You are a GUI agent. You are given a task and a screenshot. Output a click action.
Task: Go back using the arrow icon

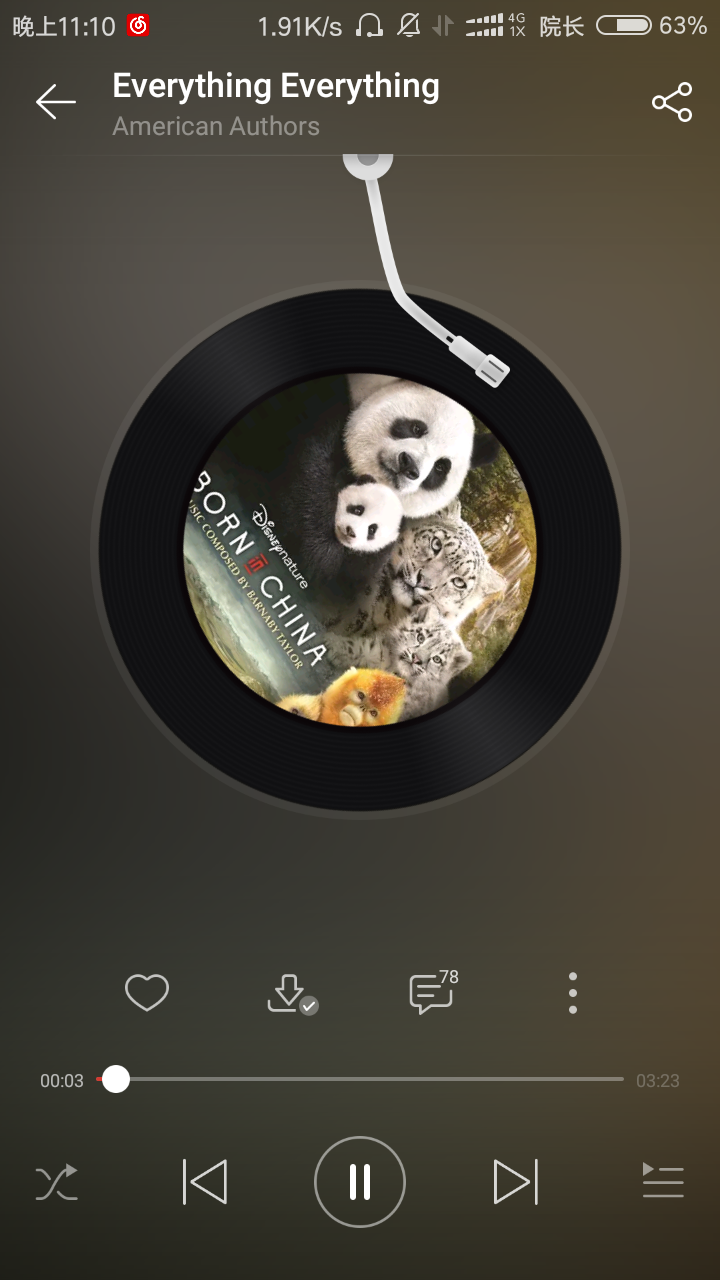[56, 102]
